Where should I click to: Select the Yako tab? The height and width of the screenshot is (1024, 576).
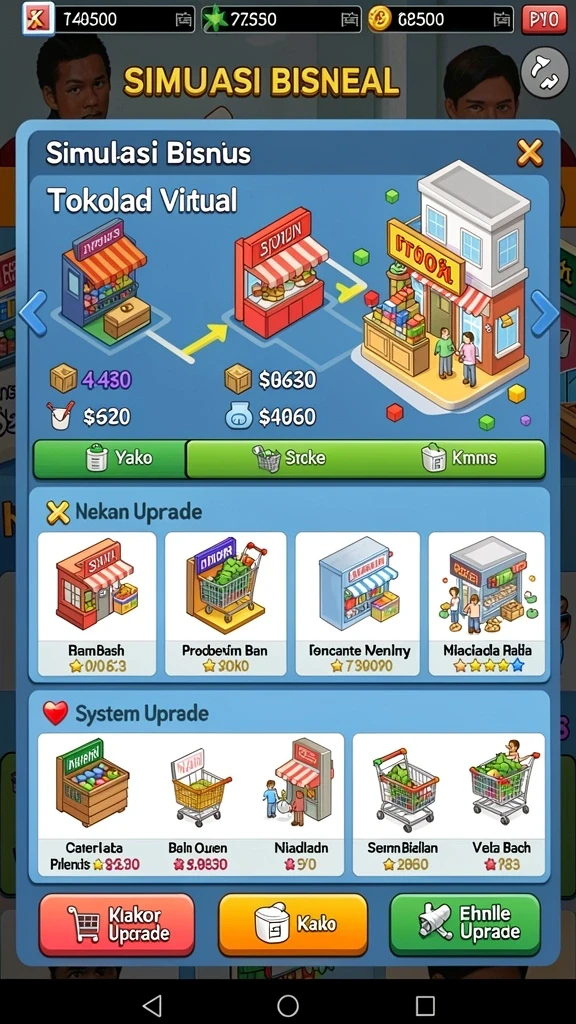pos(110,458)
